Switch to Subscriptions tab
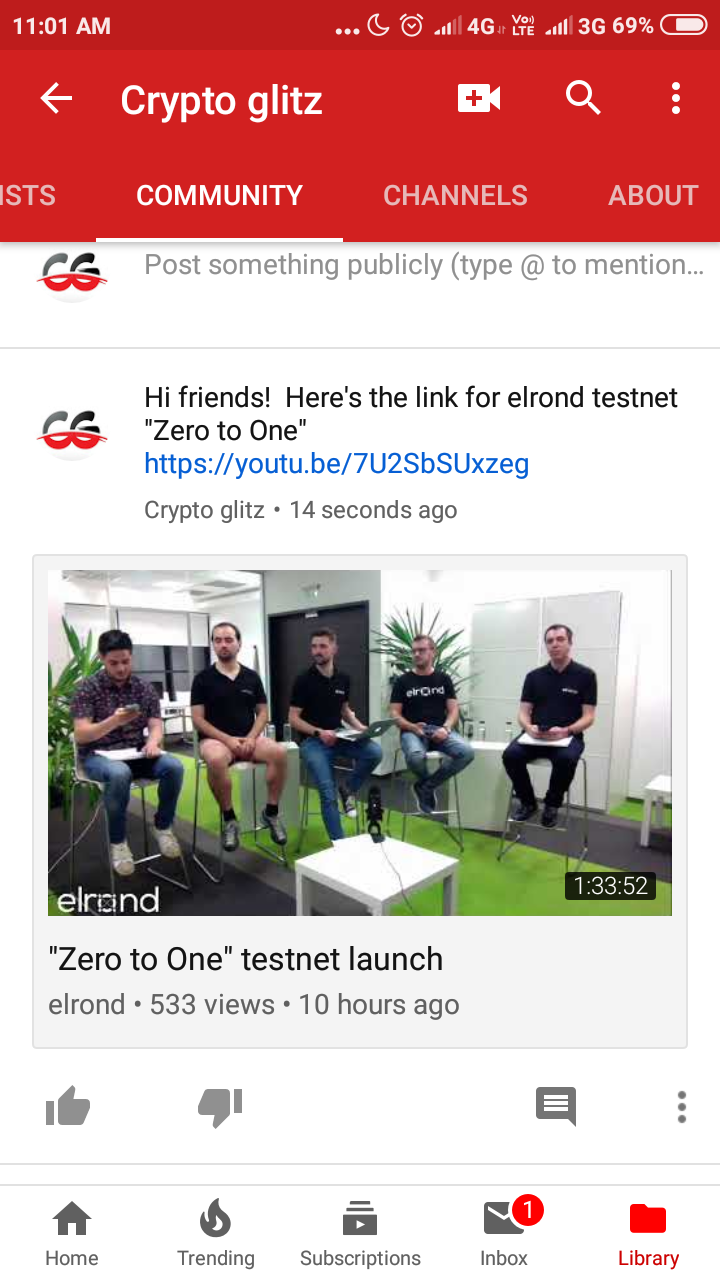Viewport: 720px width, 1280px height. [x=360, y=1233]
